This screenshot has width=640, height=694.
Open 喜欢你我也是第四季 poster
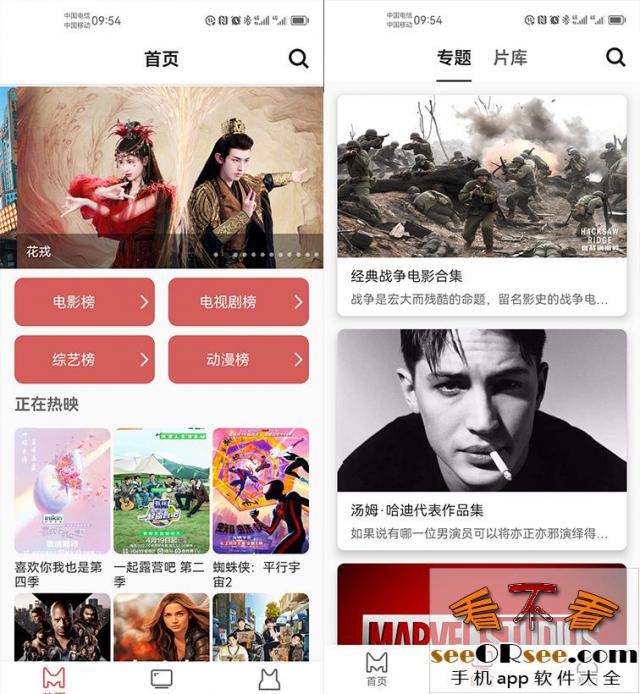[62, 491]
